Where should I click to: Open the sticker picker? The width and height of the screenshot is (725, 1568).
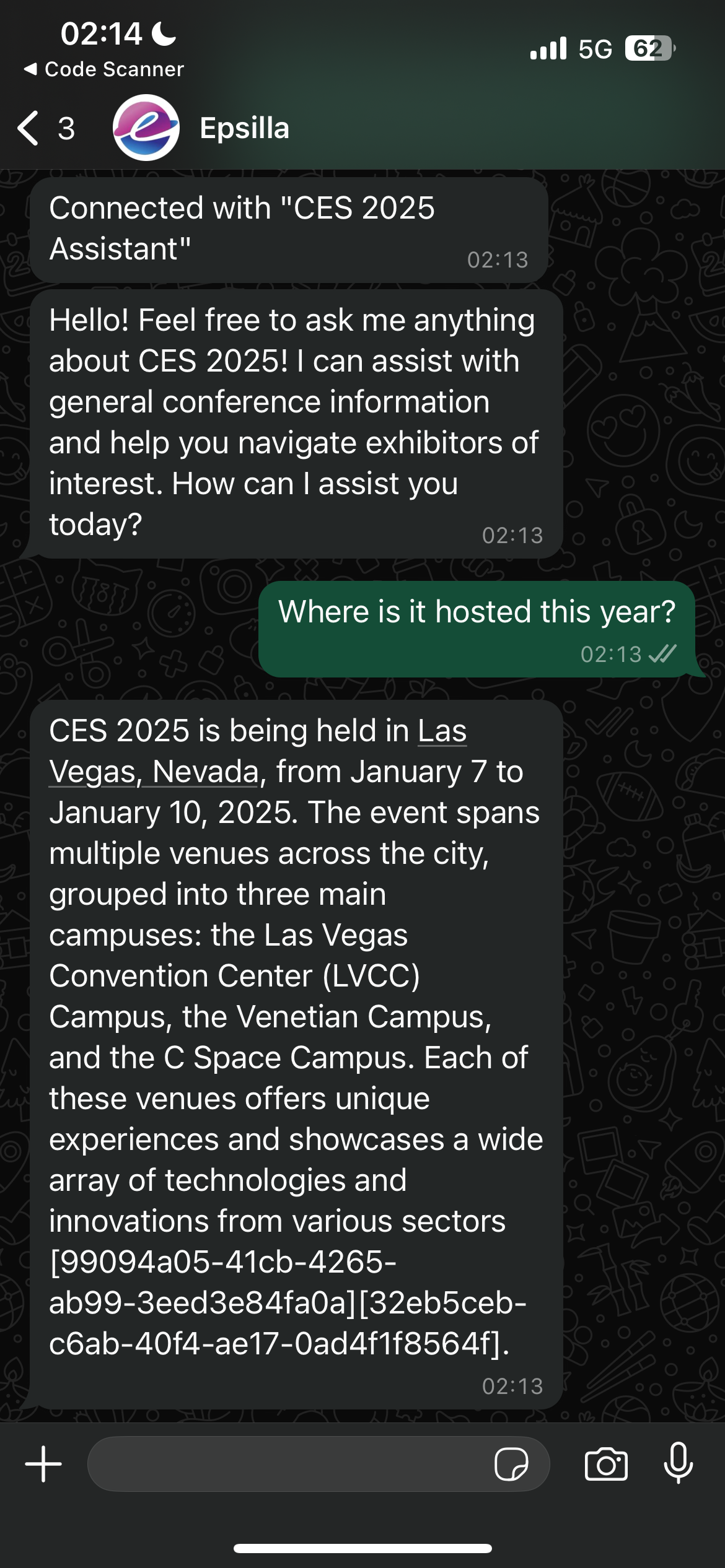click(511, 1464)
